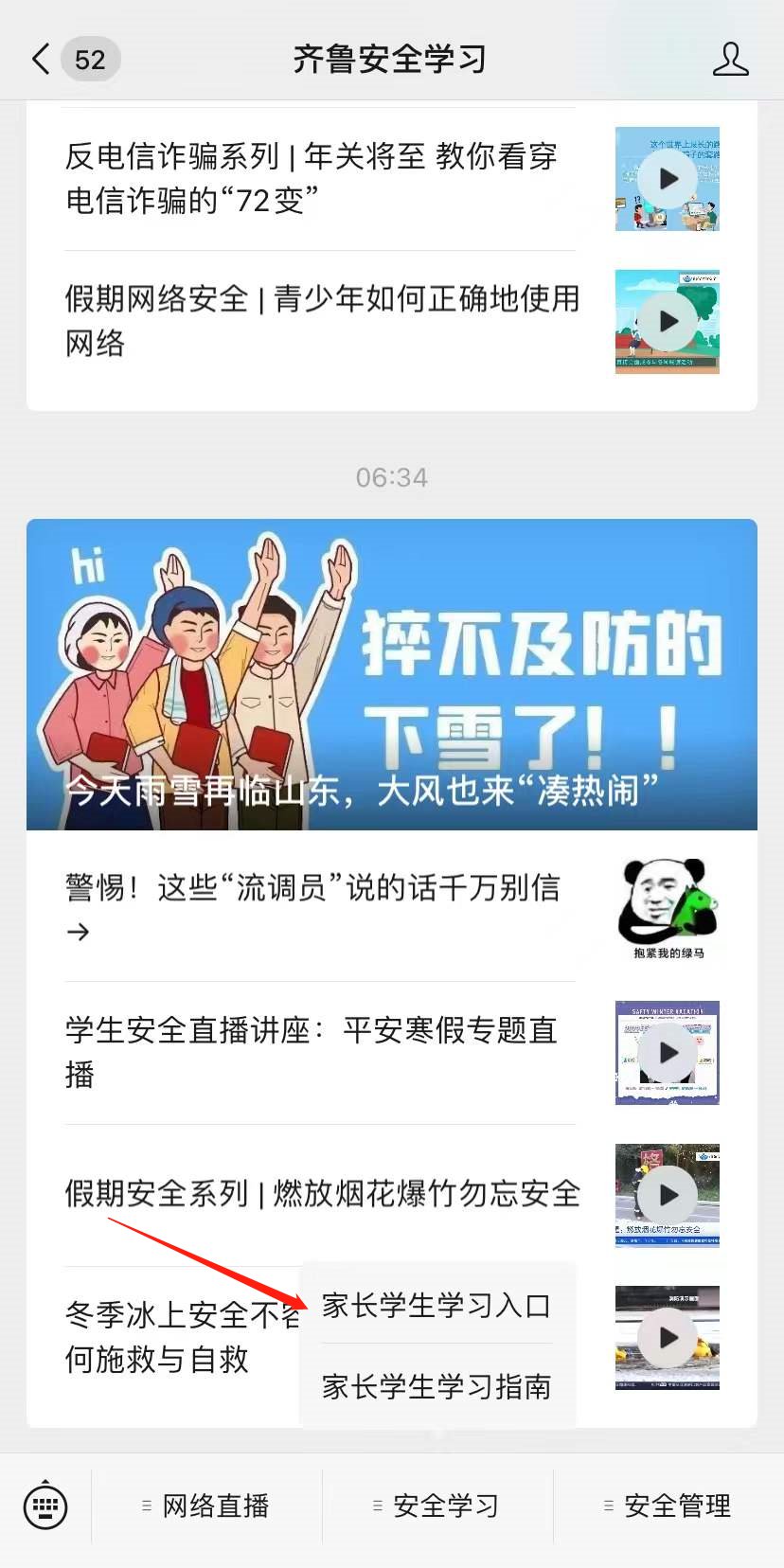Switch to keyboard input mode
Screen dimensions: 784x1568
(x=45, y=1505)
